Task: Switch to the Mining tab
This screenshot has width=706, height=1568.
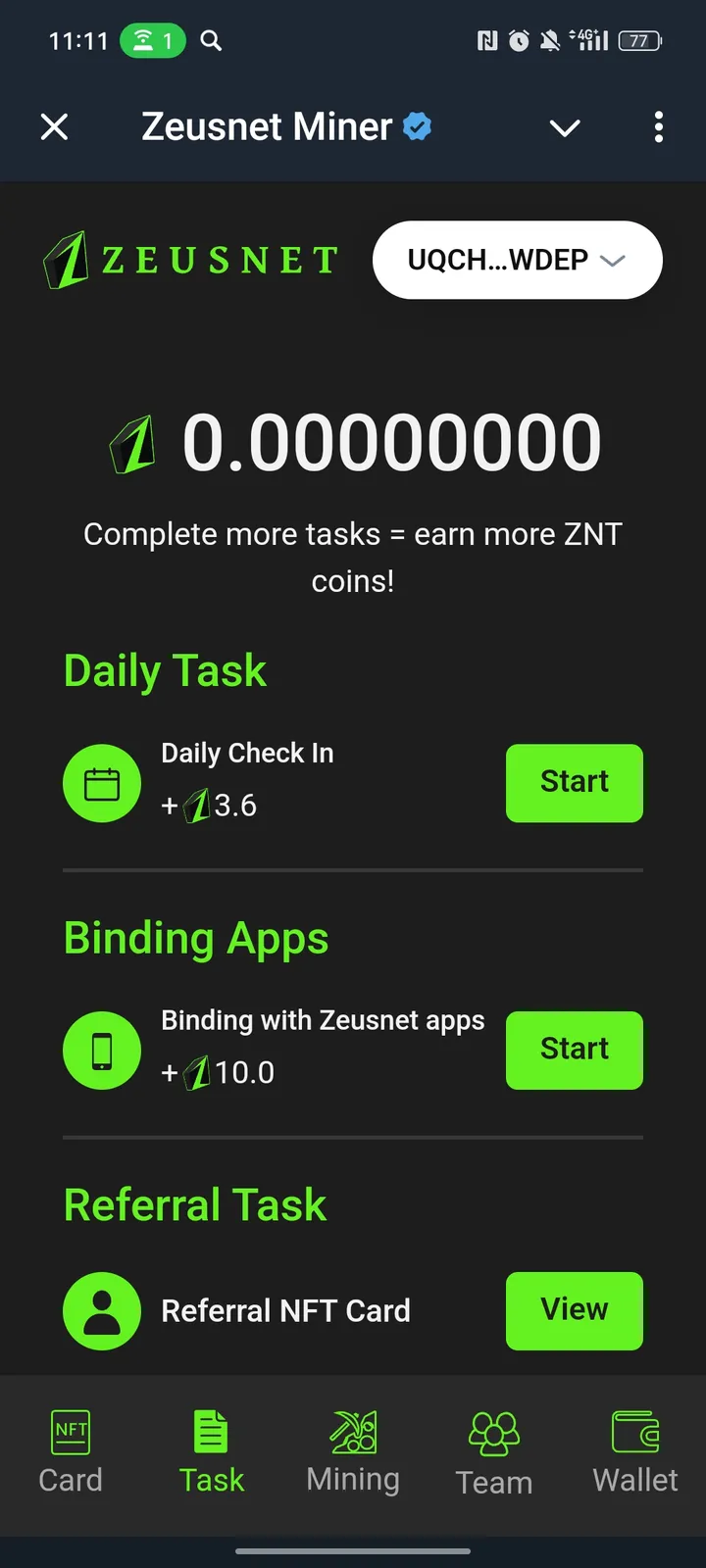Action: coord(352,1455)
